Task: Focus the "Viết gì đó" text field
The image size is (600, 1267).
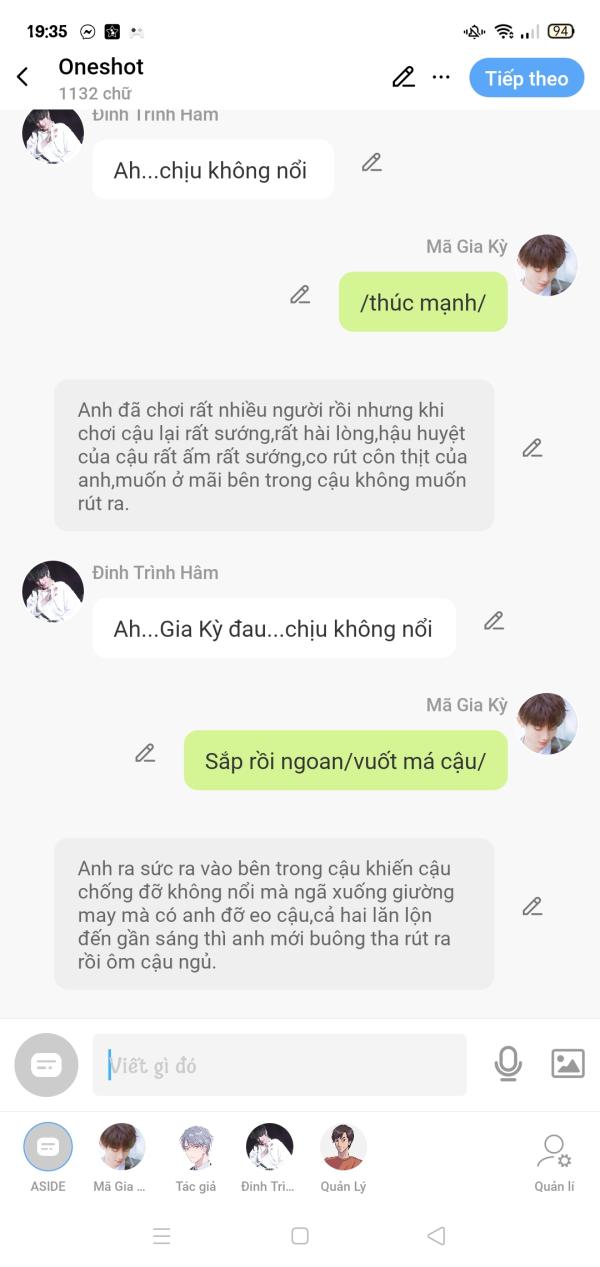Action: tap(280, 1065)
